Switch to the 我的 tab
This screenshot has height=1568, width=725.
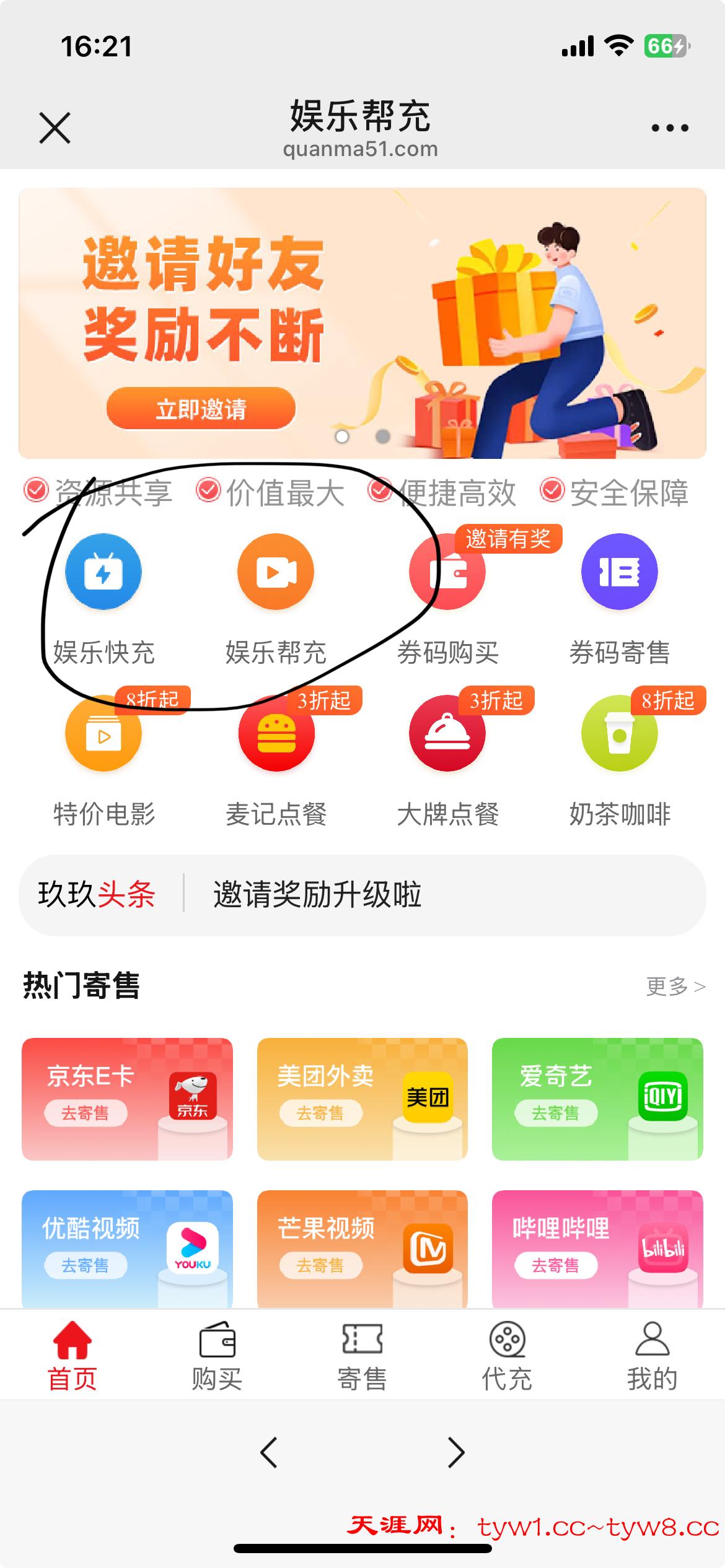pyautogui.click(x=652, y=1356)
